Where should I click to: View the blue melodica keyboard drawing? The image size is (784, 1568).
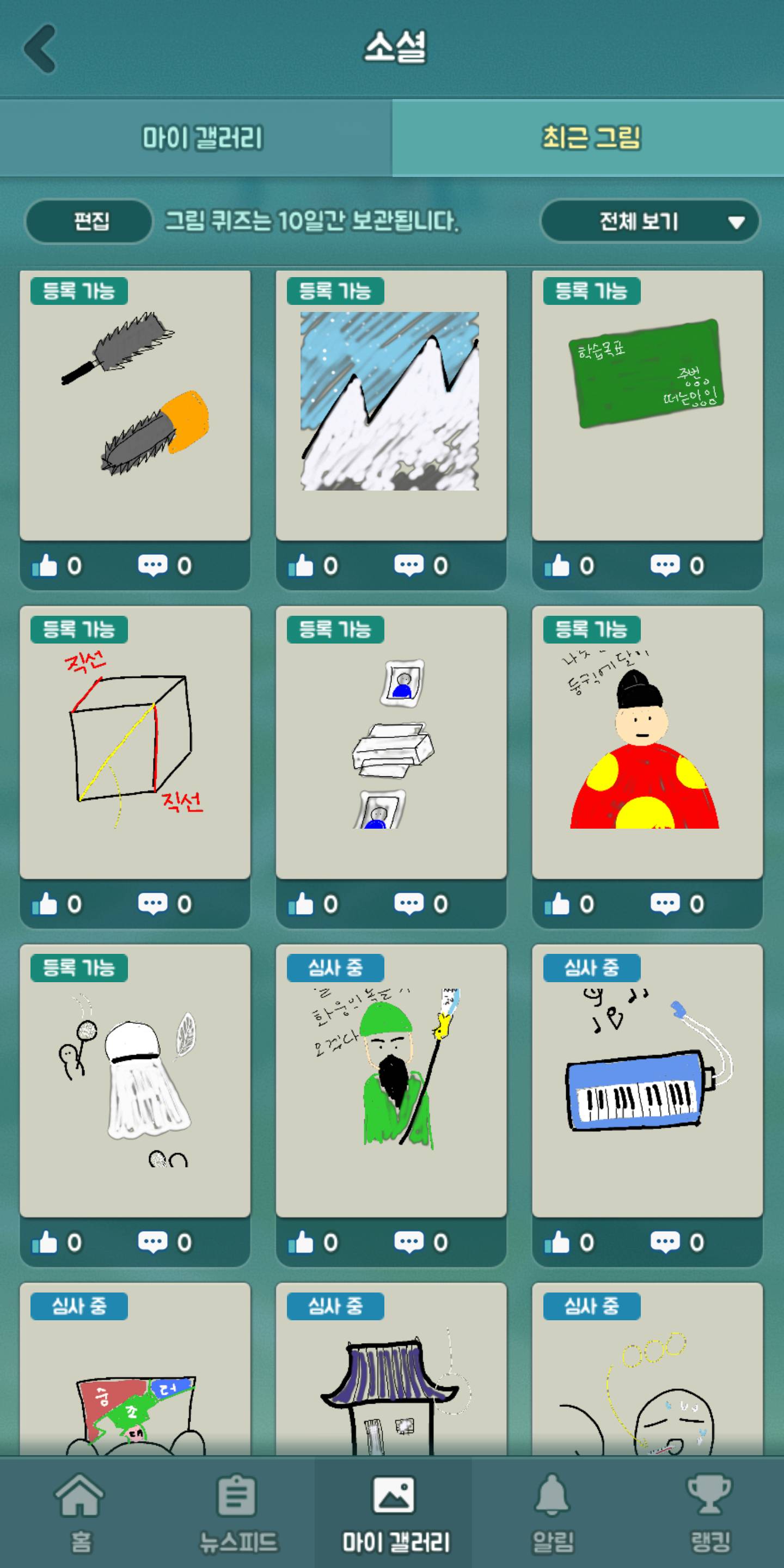[x=647, y=1081]
